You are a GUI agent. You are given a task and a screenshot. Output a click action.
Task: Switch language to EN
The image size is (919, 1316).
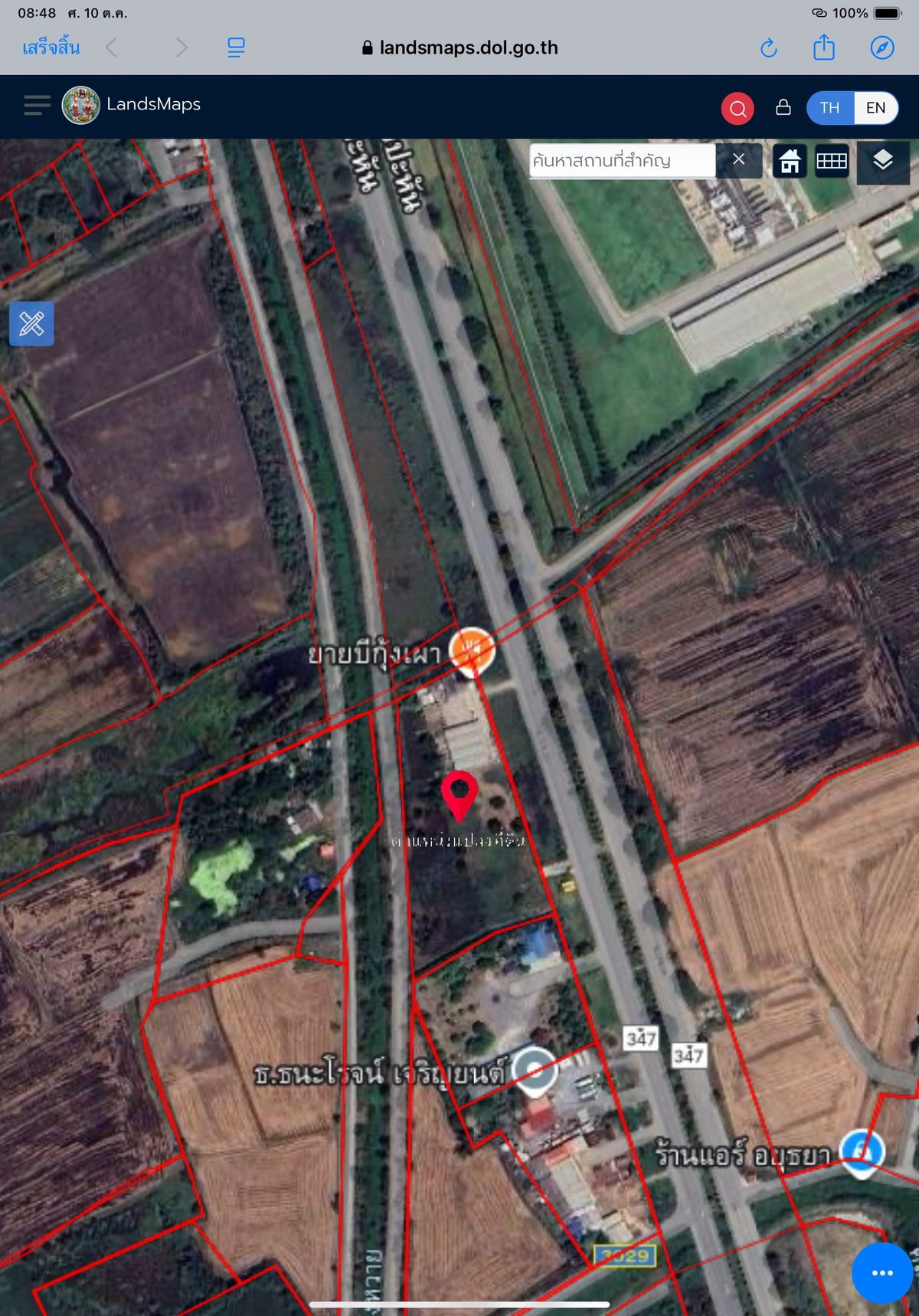[x=875, y=108]
